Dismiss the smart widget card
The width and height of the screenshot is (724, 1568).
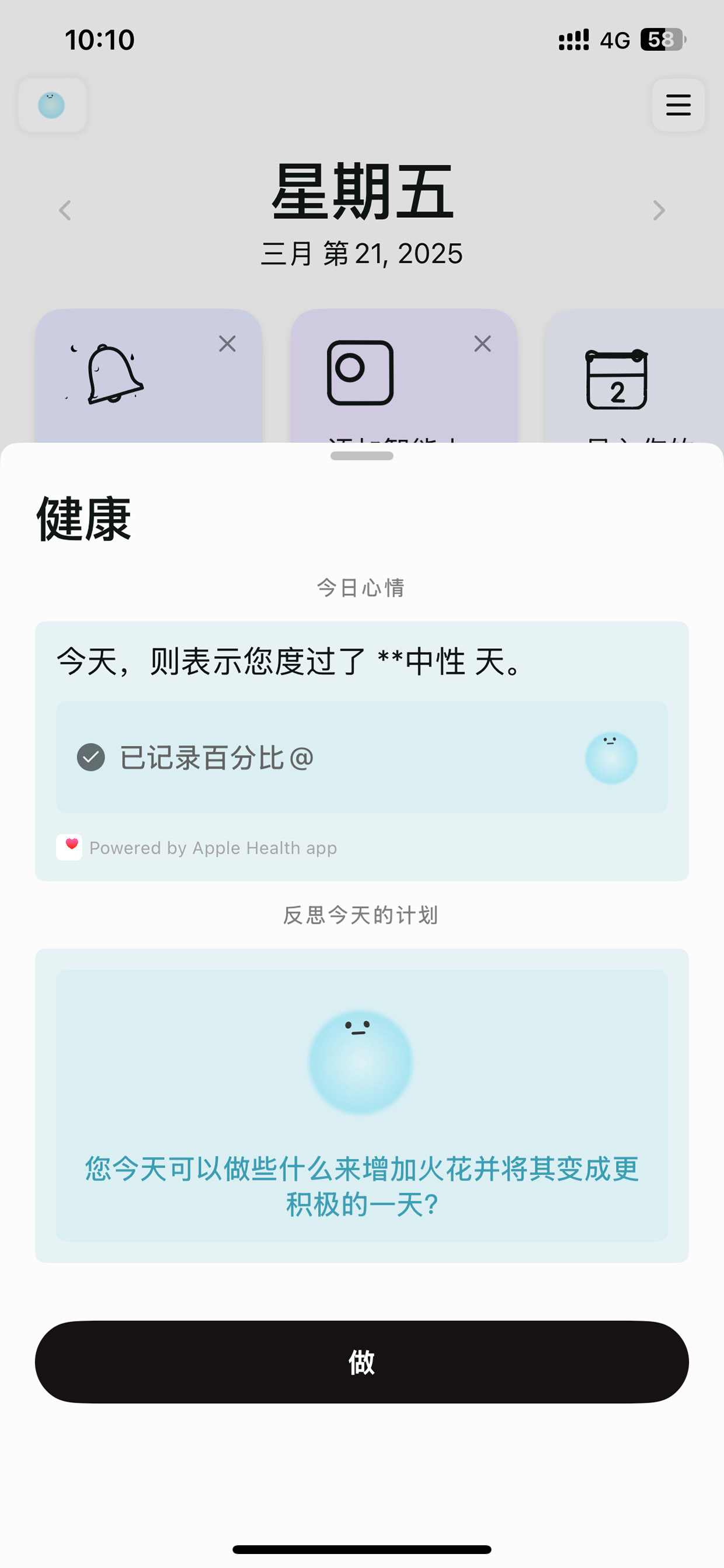[482, 344]
